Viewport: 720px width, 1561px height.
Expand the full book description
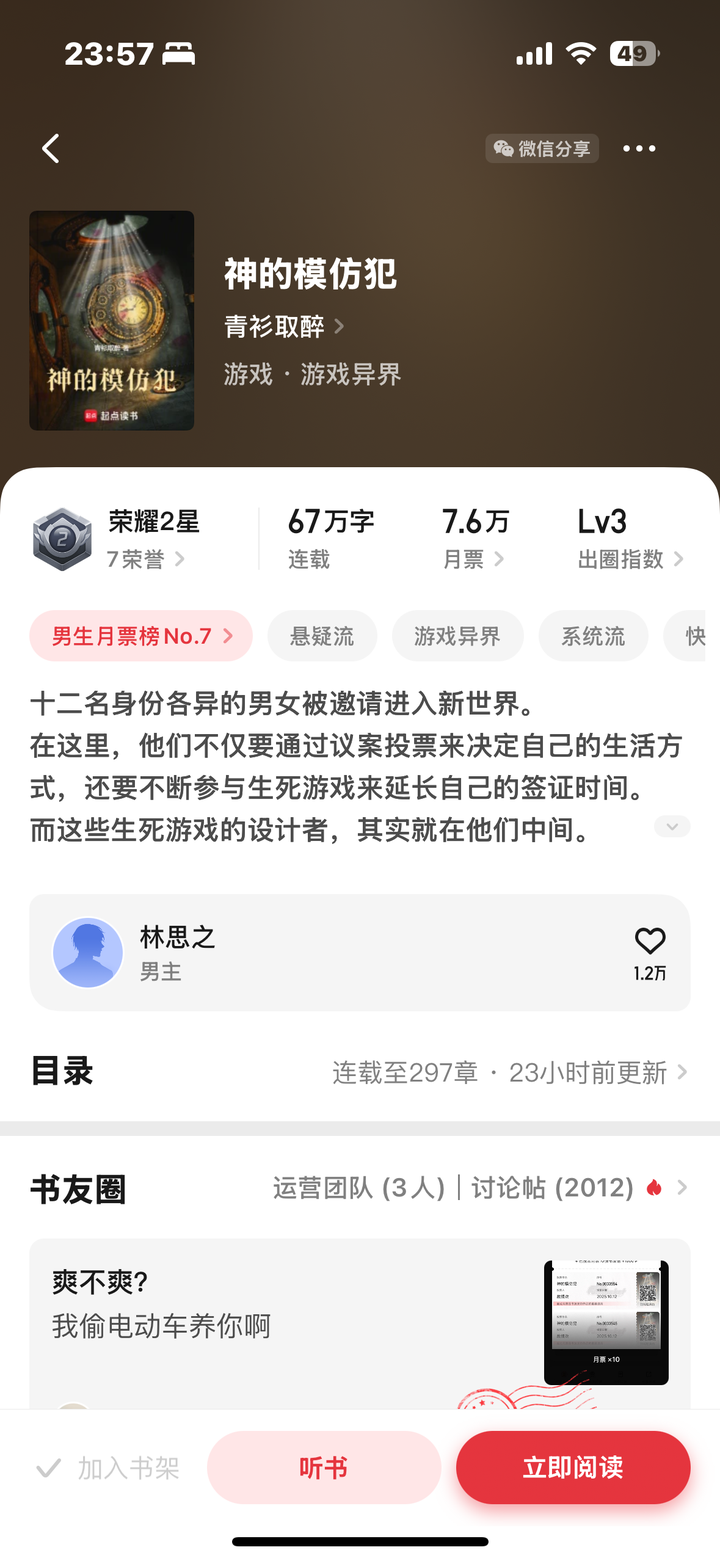672,827
